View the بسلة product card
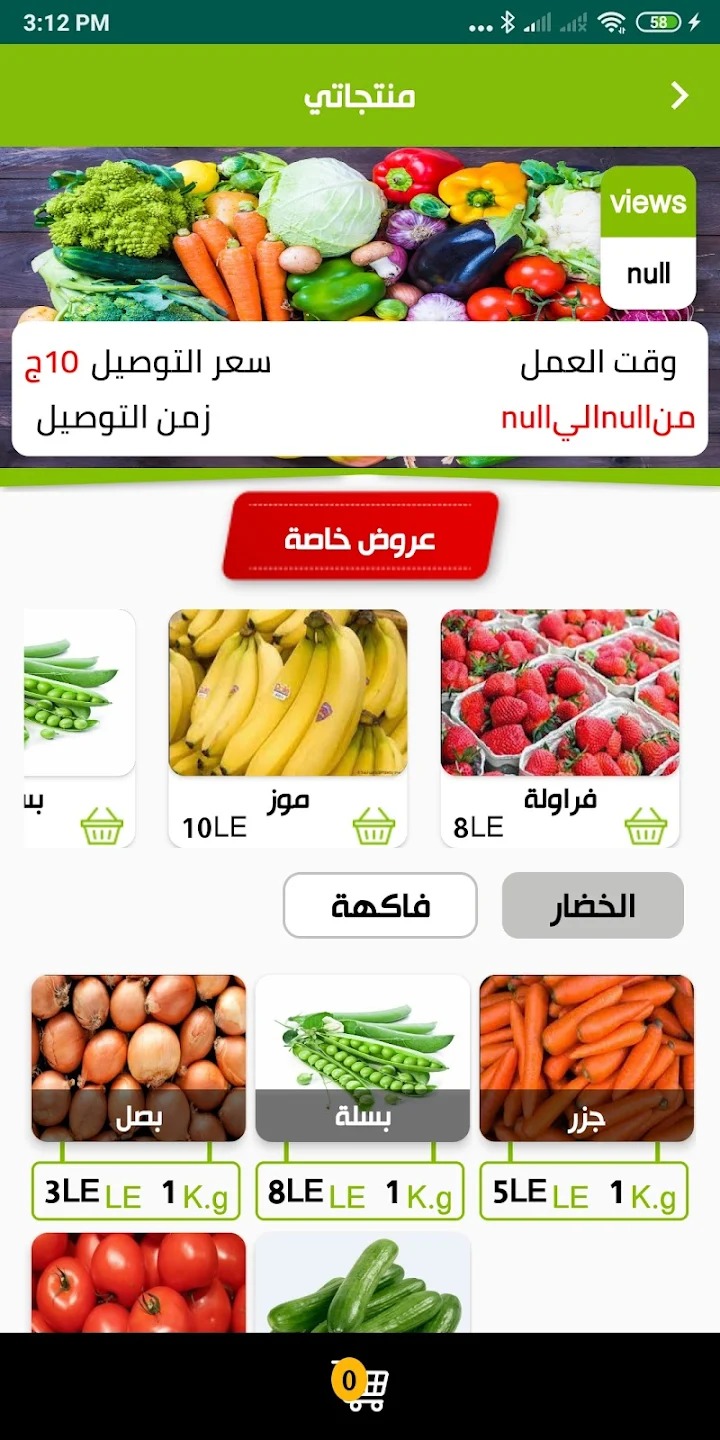 (x=362, y=1058)
